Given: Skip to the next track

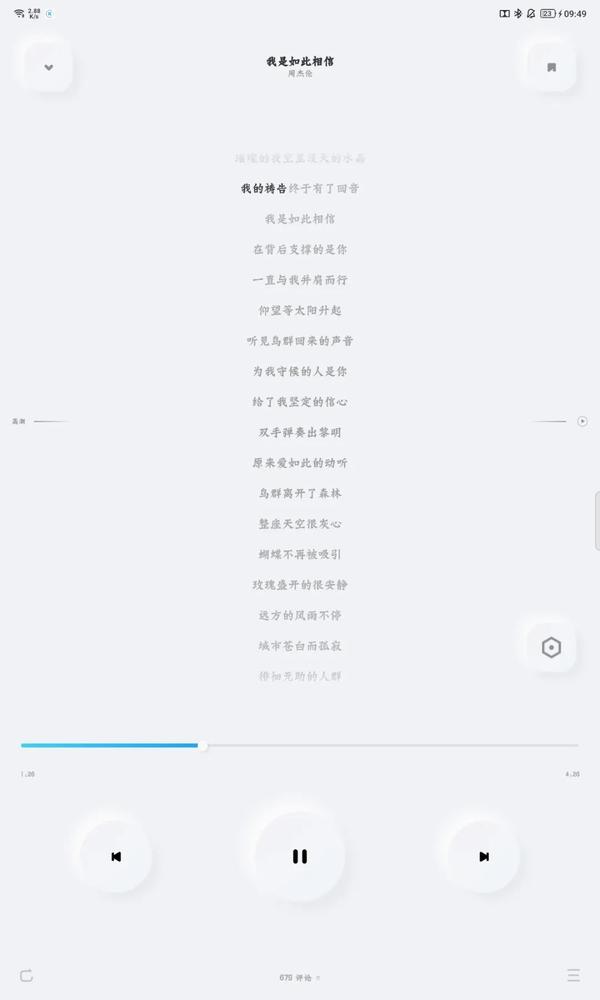Looking at the screenshot, I should (484, 856).
